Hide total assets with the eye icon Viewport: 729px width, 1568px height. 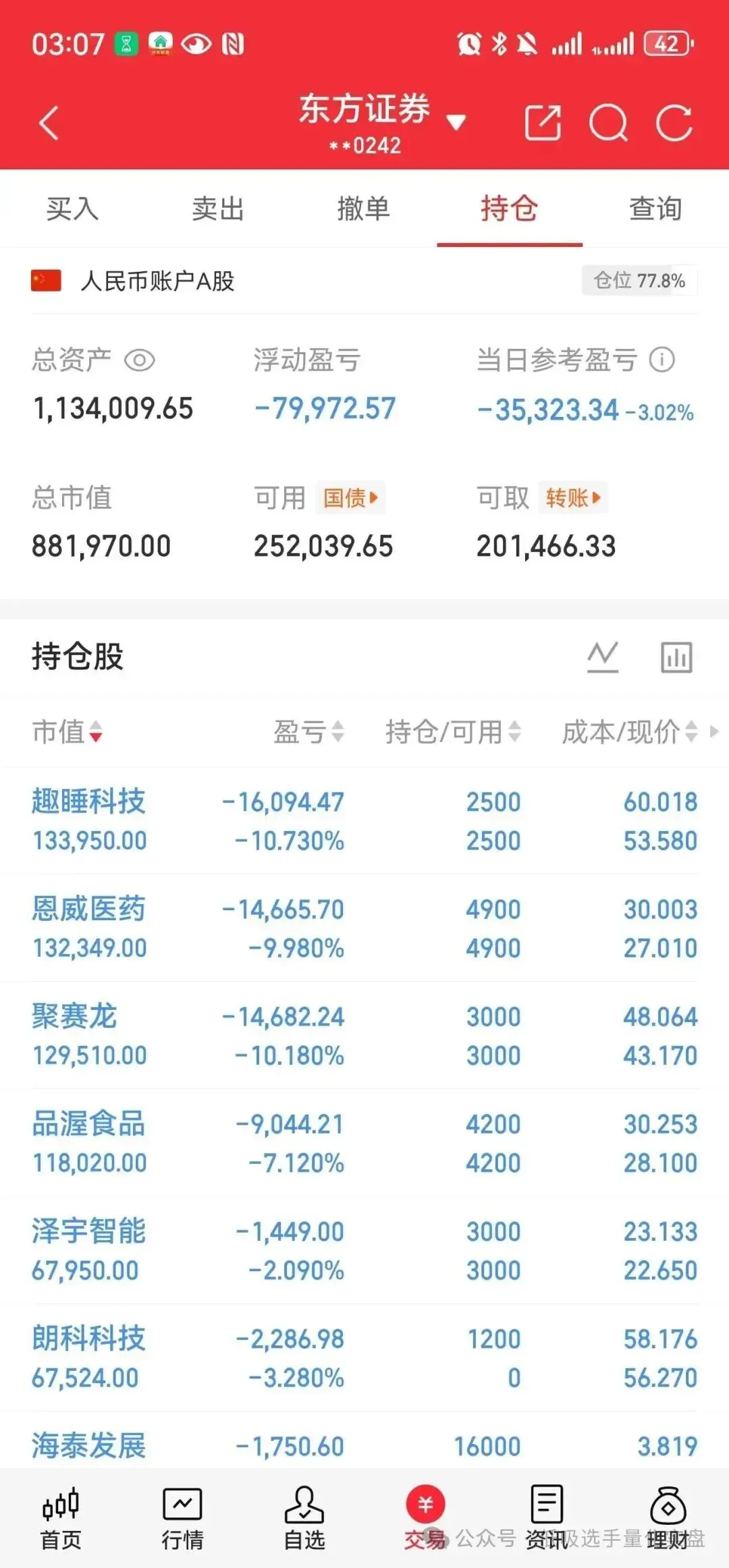tap(140, 360)
